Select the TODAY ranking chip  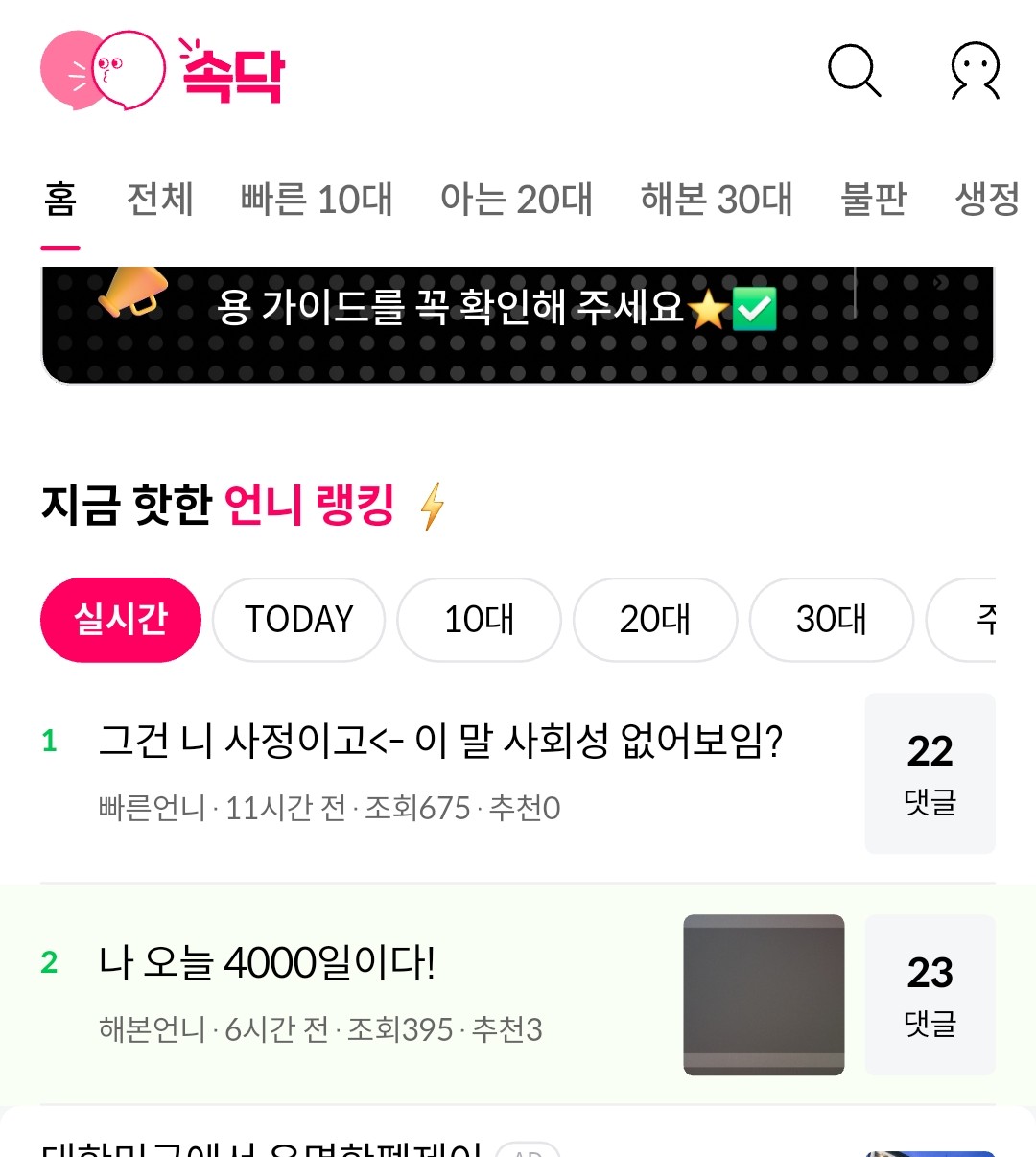click(x=298, y=620)
